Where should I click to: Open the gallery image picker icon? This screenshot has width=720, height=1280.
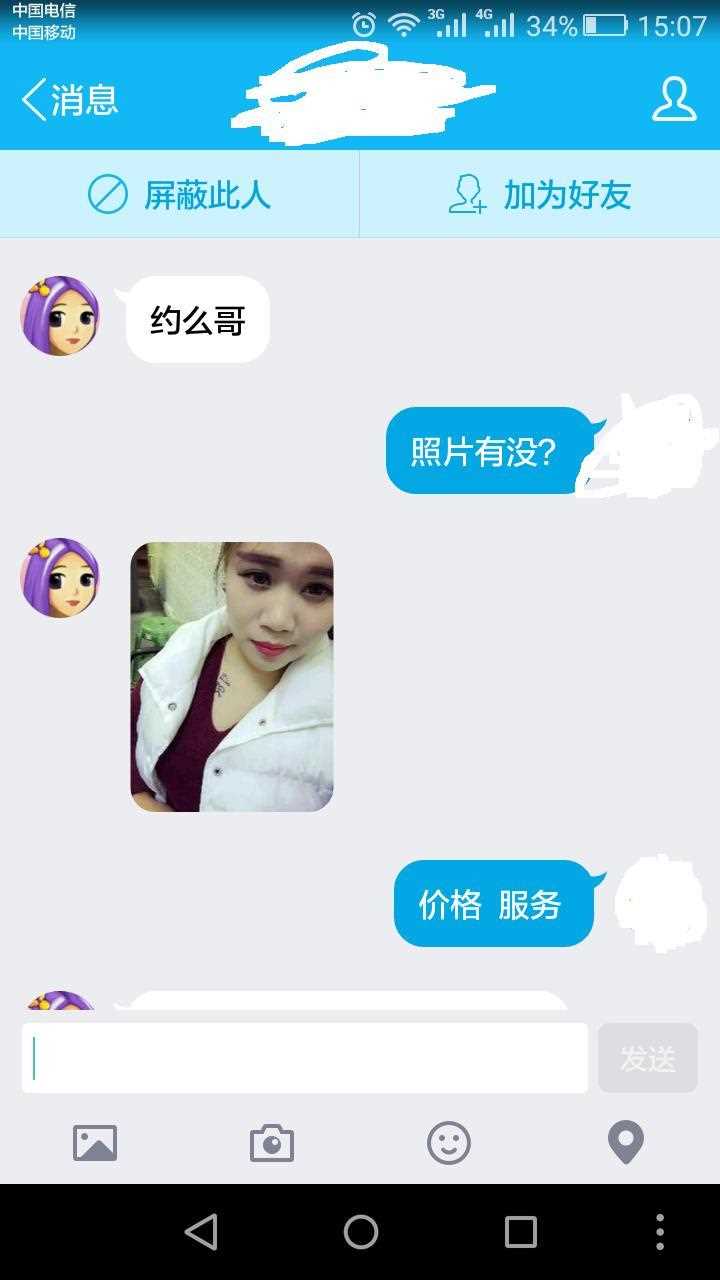coord(95,1143)
